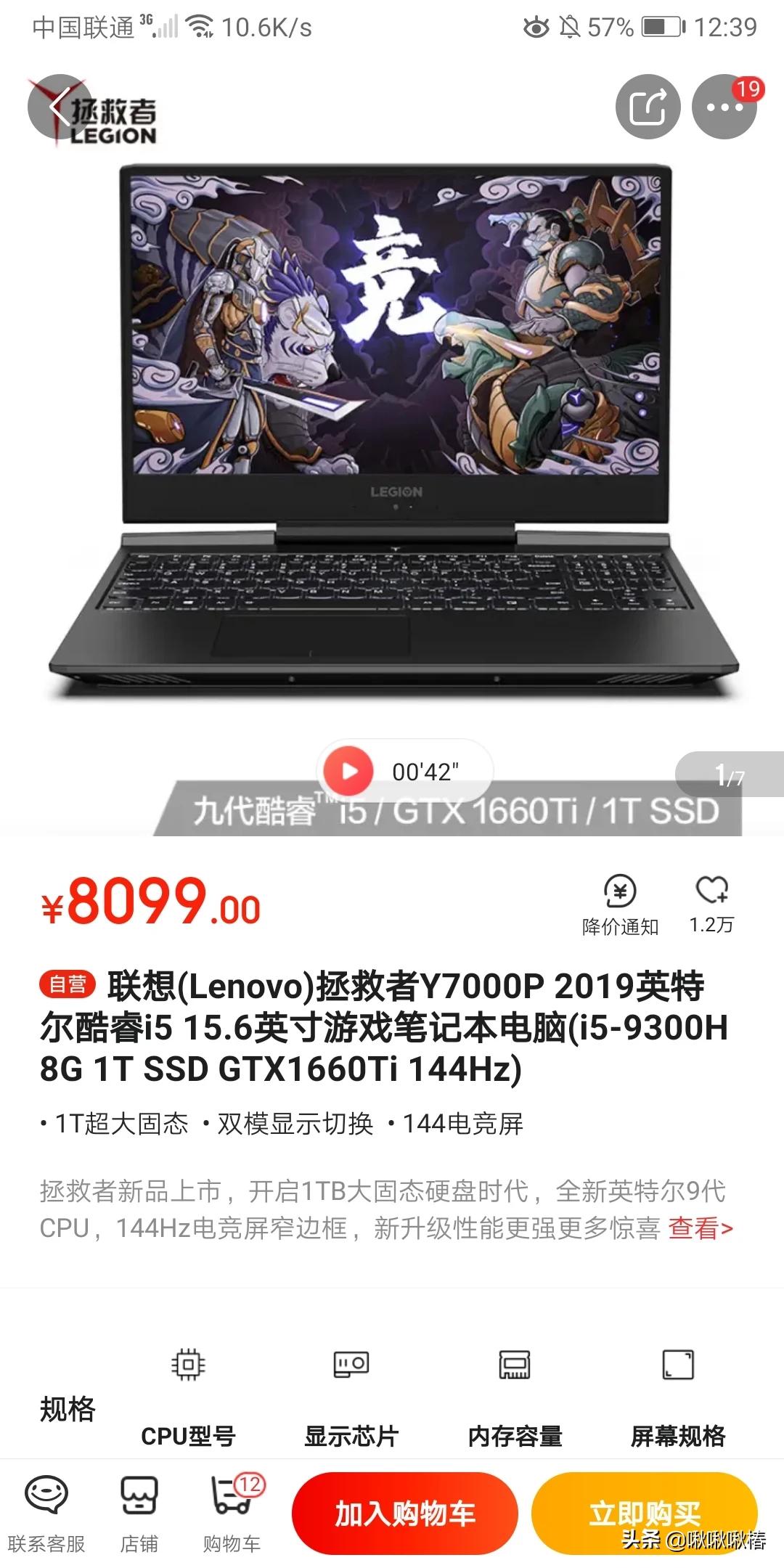This screenshot has width=784, height=1568.
Task: Set a price drop notification (降价通知)
Action: (620, 905)
